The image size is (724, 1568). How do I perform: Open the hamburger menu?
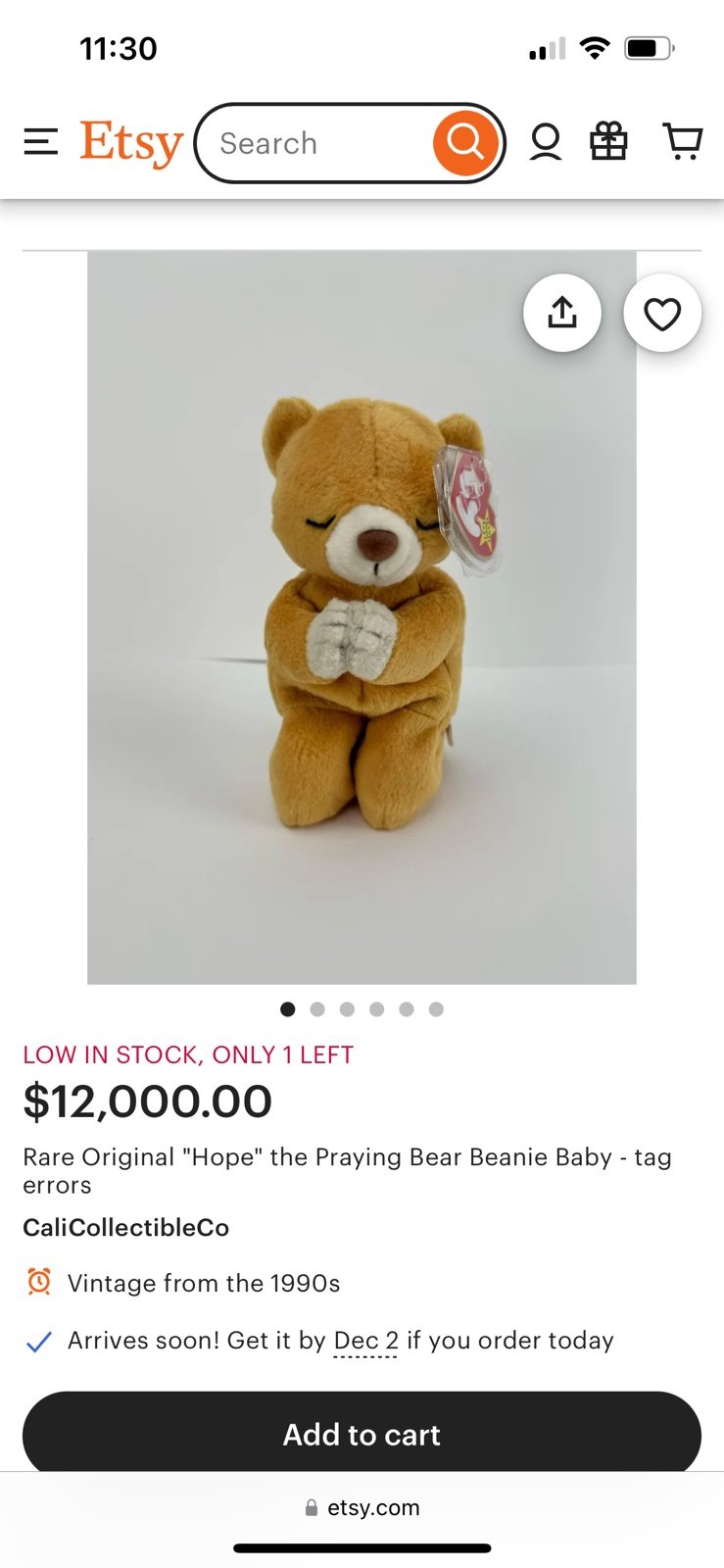tap(40, 142)
